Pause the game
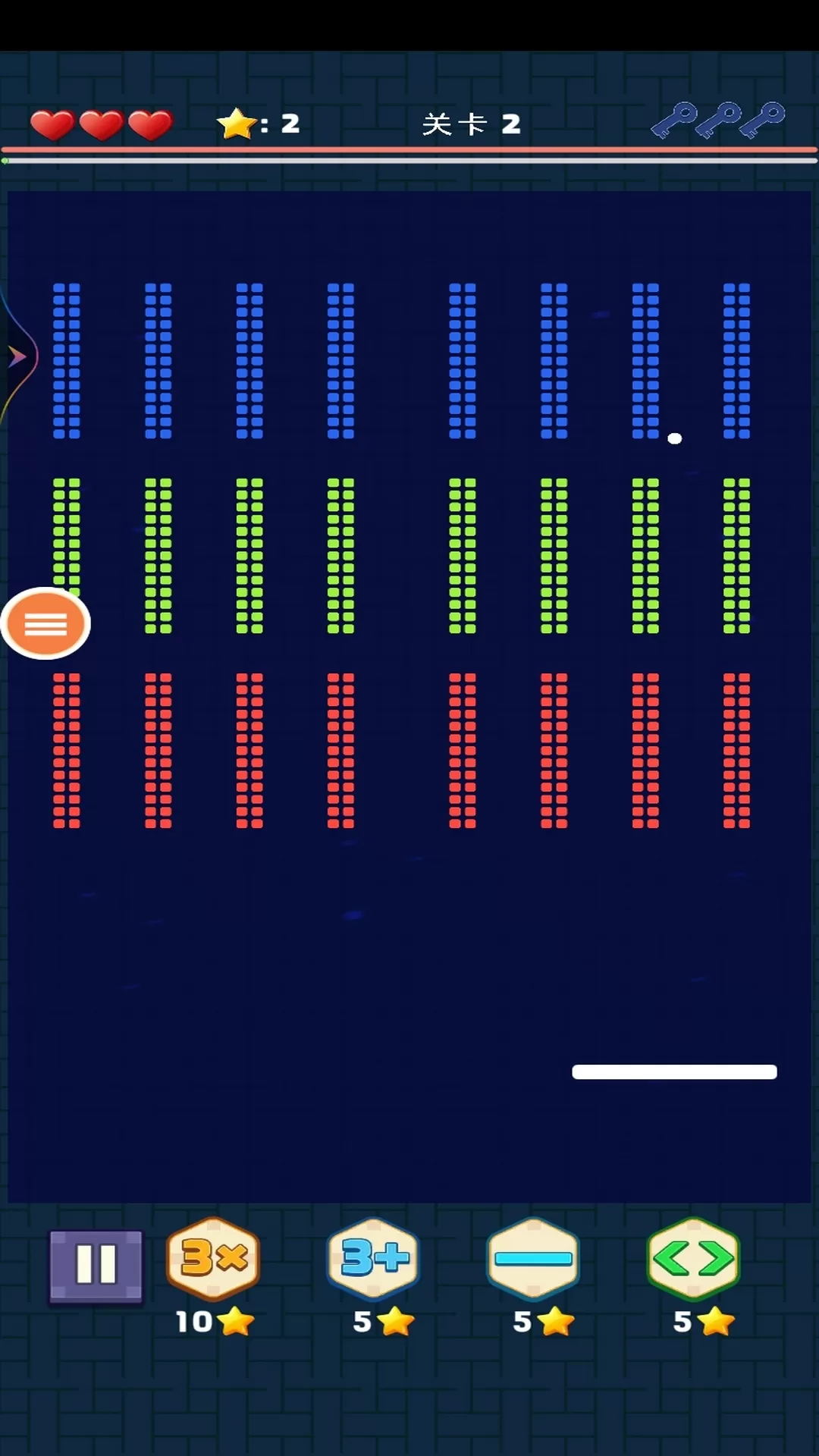Viewport: 819px width, 1456px height. click(x=96, y=1265)
